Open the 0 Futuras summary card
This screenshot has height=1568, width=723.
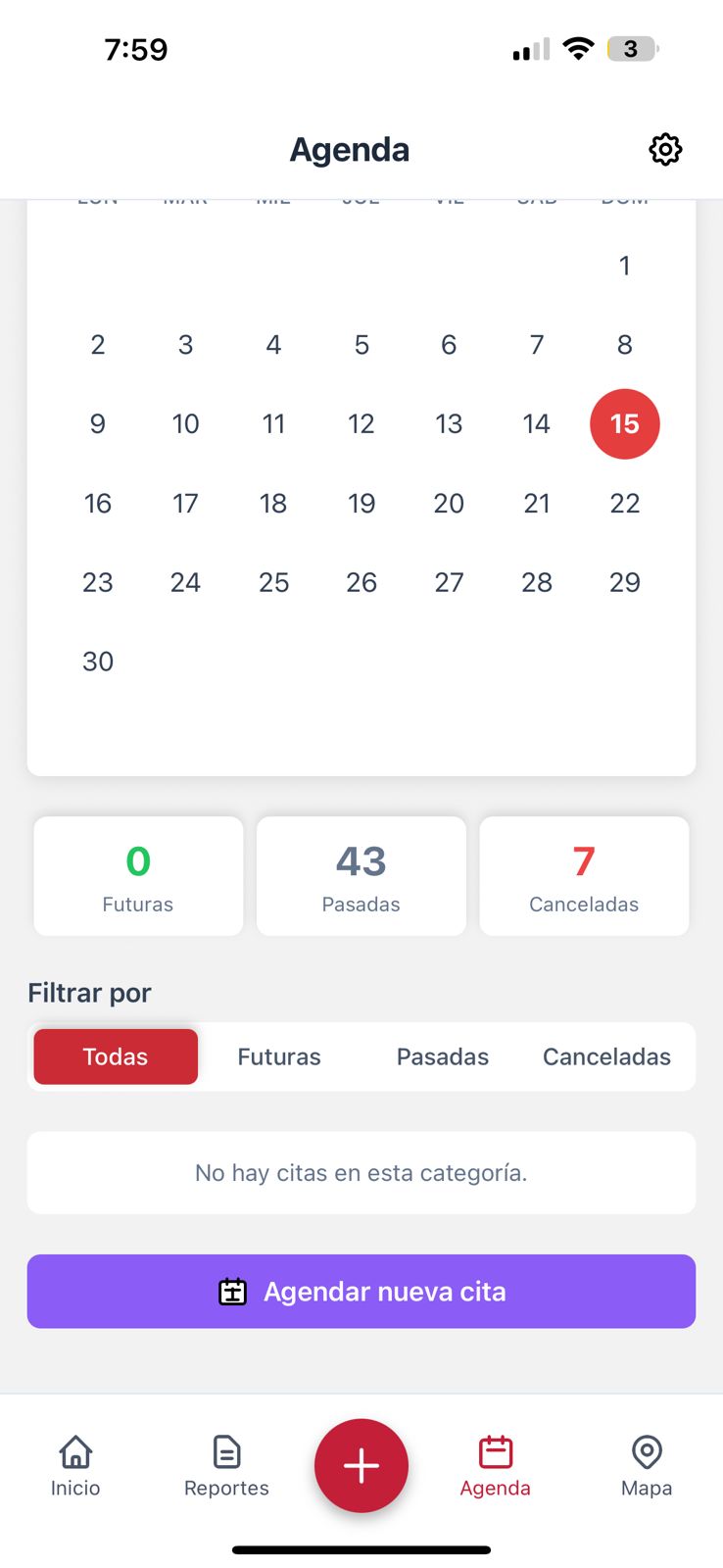click(x=138, y=876)
